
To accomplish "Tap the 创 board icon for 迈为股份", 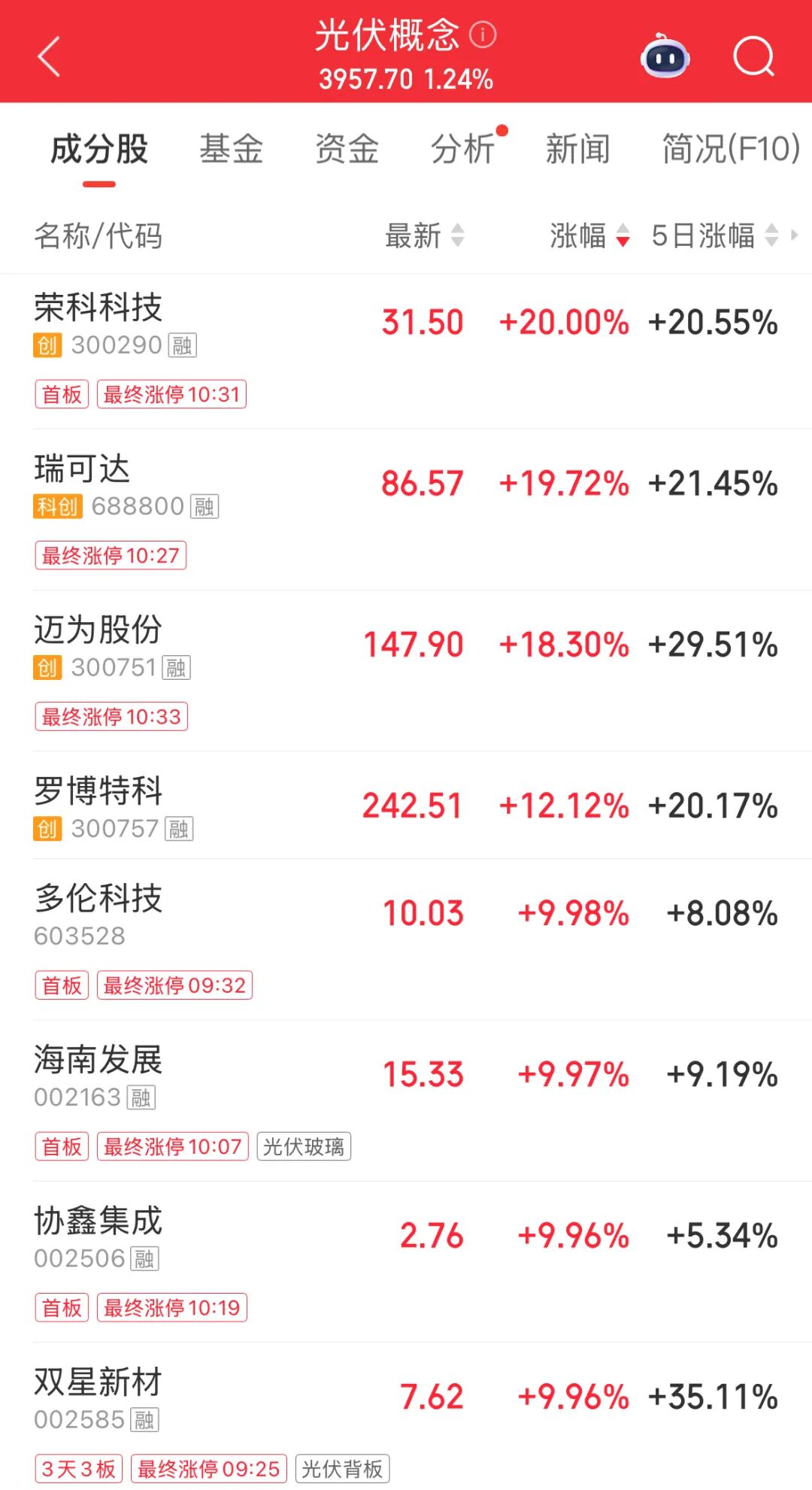I will tap(47, 668).
